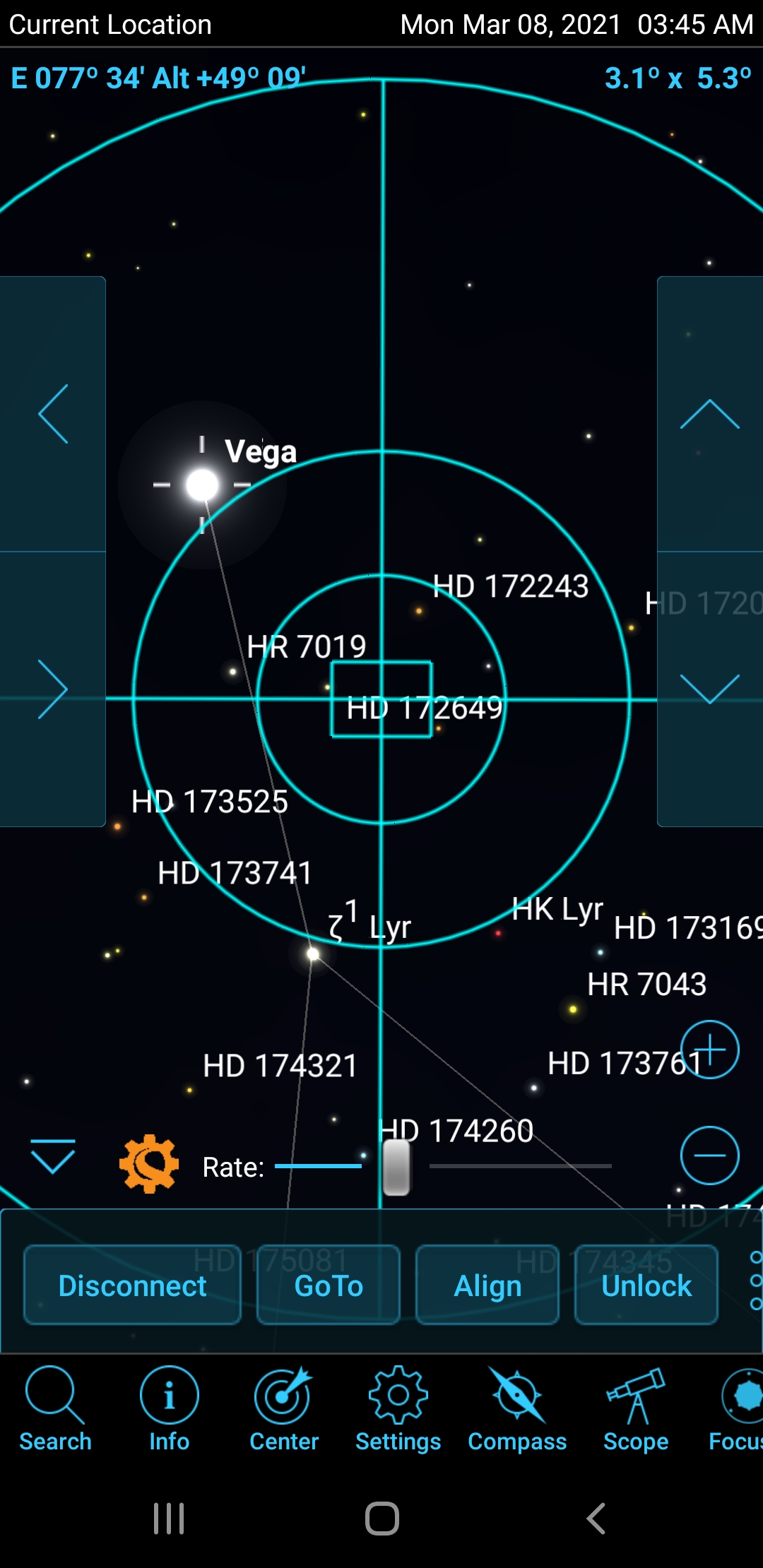
Task: Tap the Align button
Action: [x=487, y=1285]
